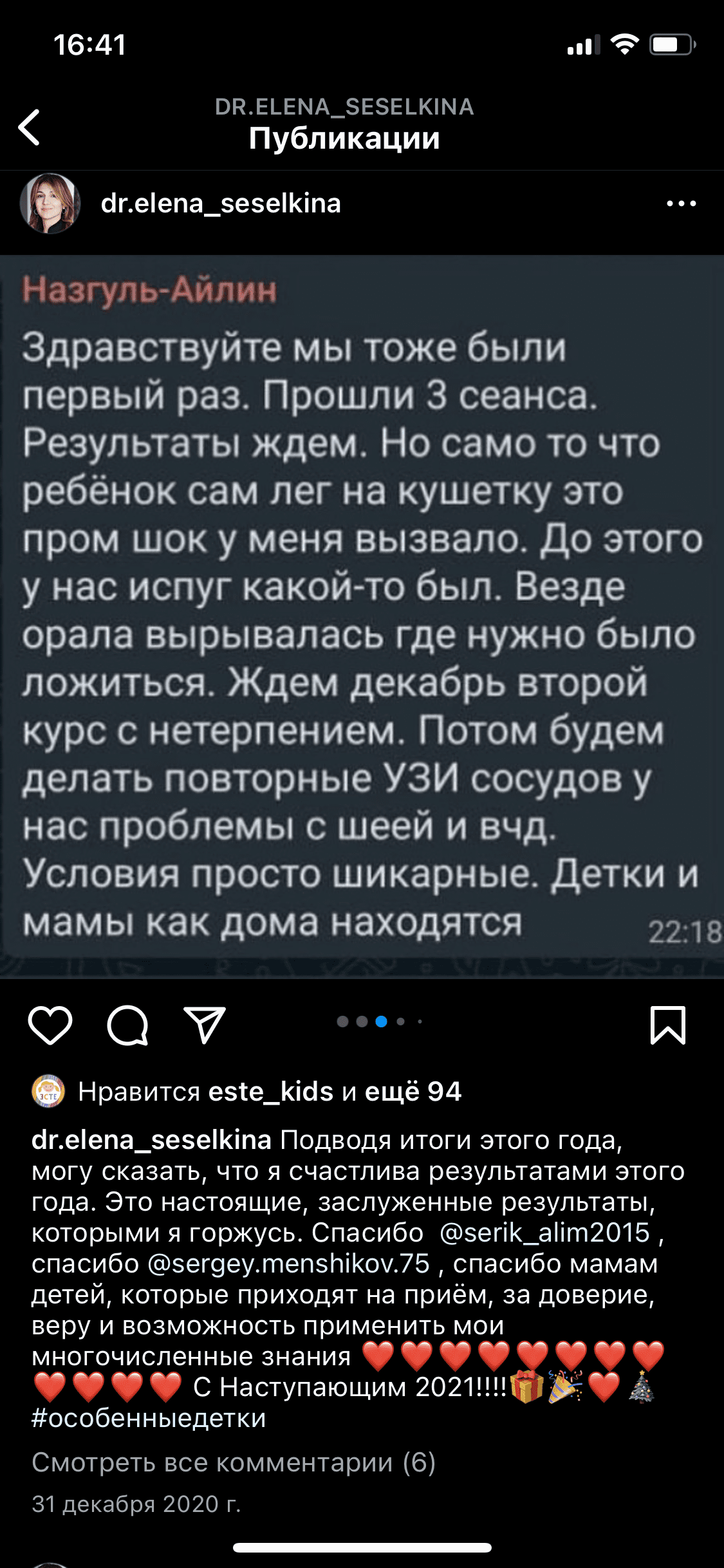Open the este_kids avatar beside likes

(48, 1092)
